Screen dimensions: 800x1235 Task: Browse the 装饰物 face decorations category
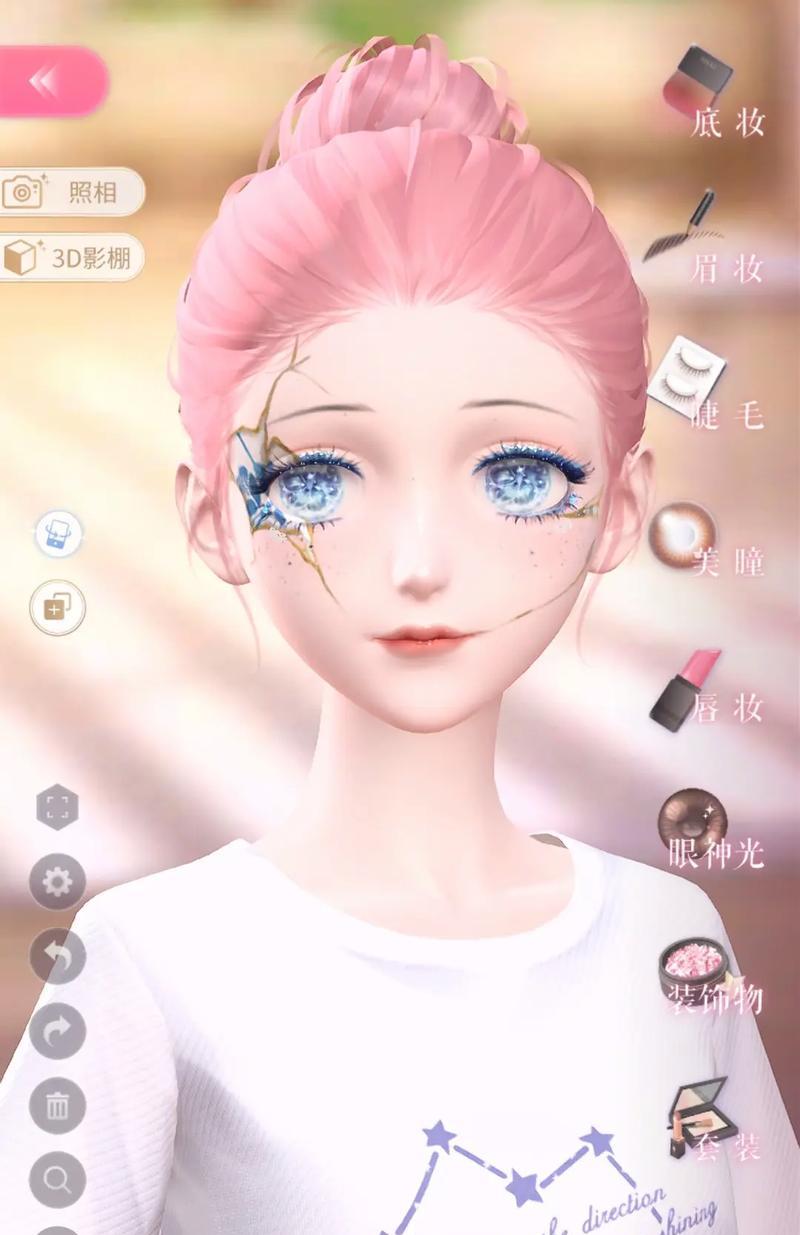pyautogui.click(x=712, y=975)
